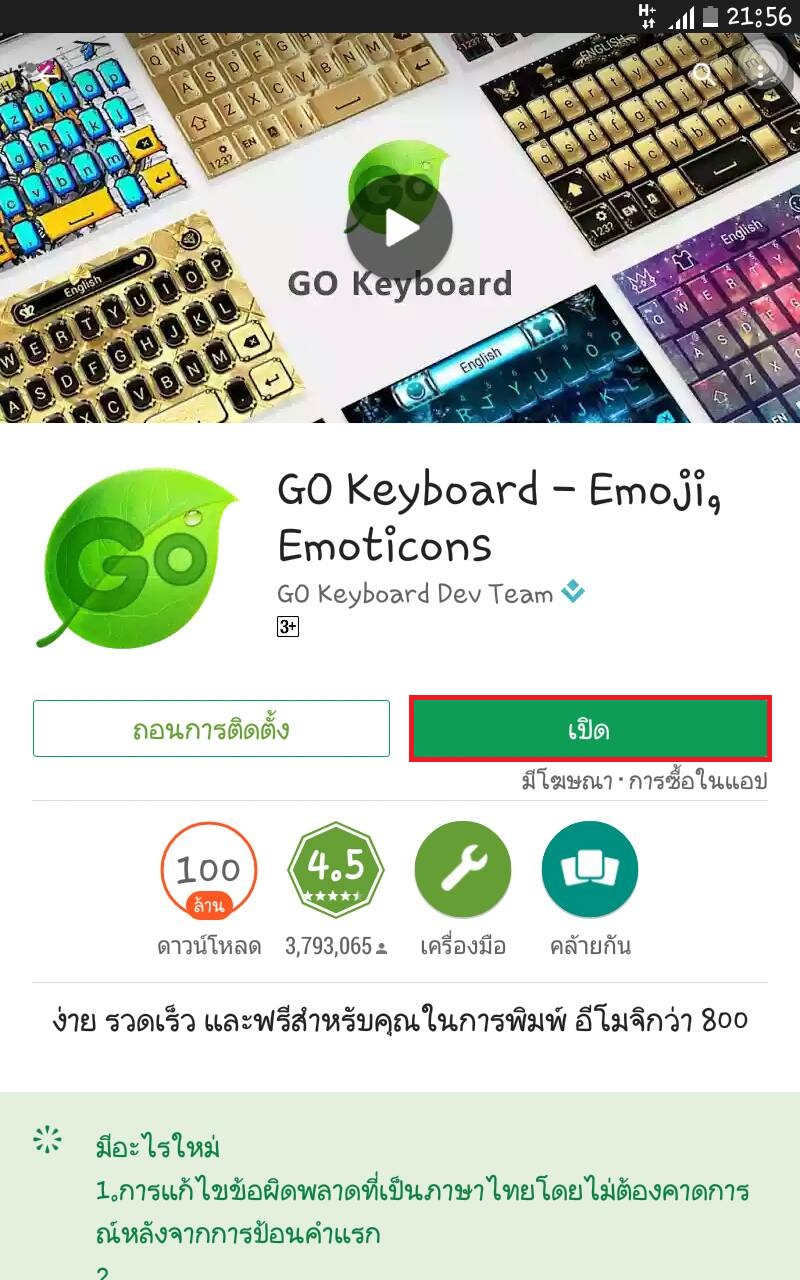Open the GO Keyboard Dev Team developer page
The width and height of the screenshot is (800, 1280).
click(x=415, y=594)
